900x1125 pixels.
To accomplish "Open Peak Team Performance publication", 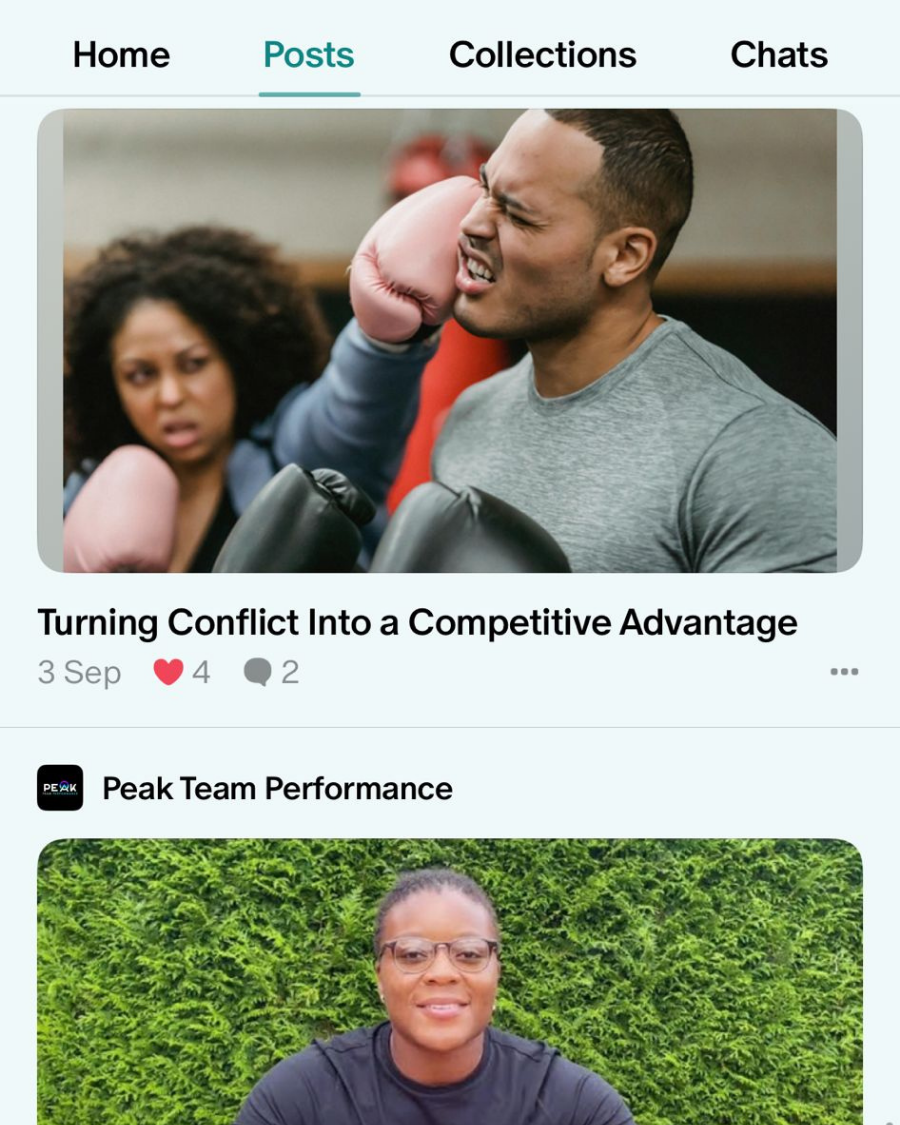I will (x=277, y=788).
